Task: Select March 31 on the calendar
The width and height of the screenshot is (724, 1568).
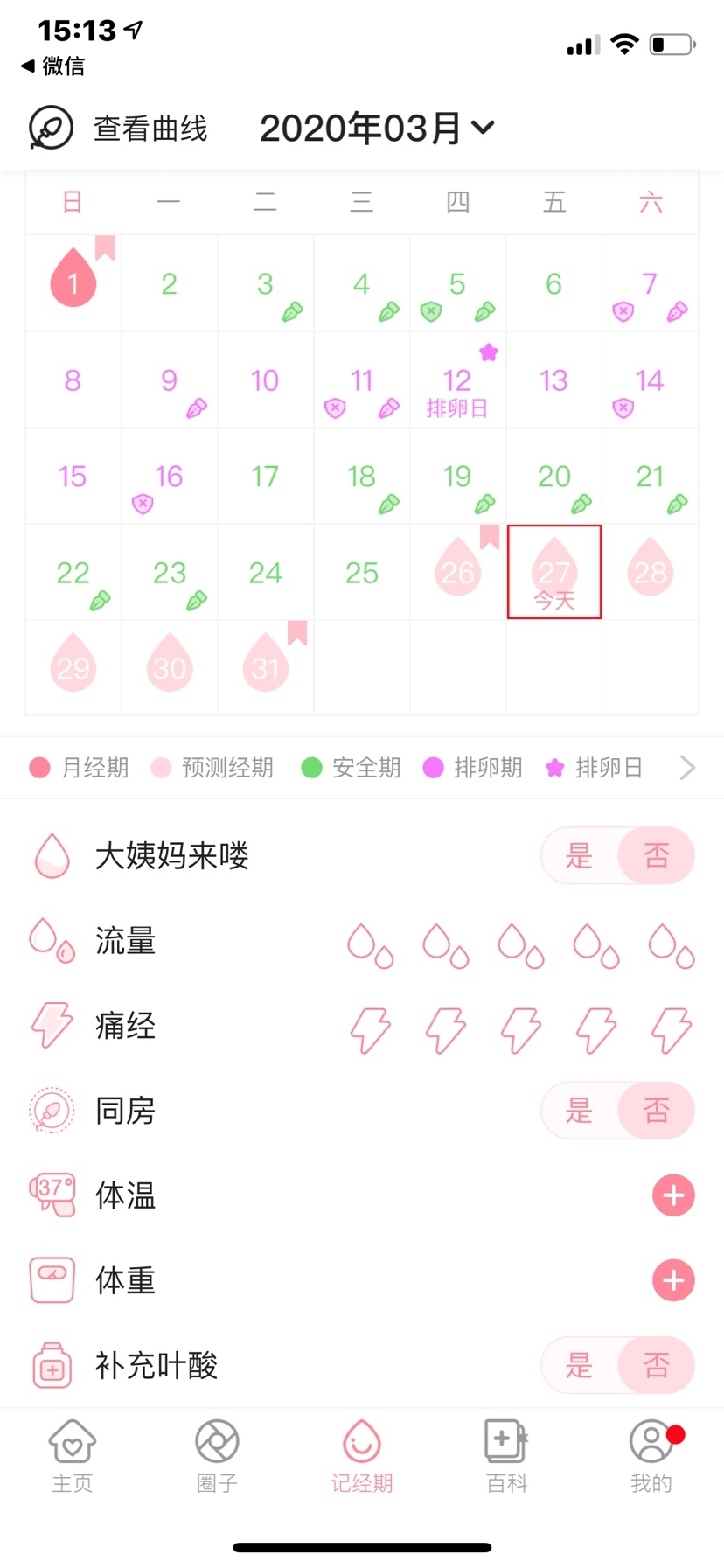Action: 266,668
